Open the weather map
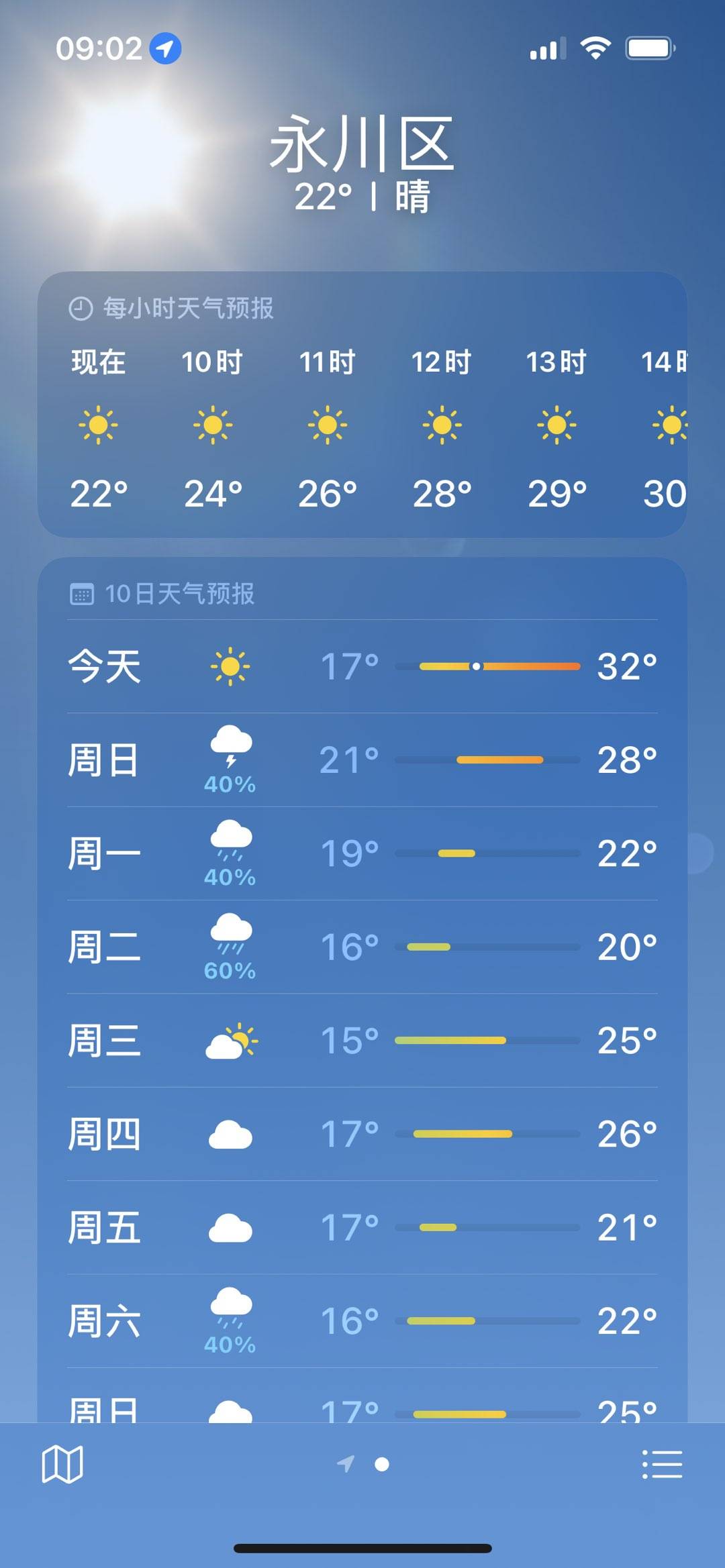725x1568 pixels. point(62,1464)
